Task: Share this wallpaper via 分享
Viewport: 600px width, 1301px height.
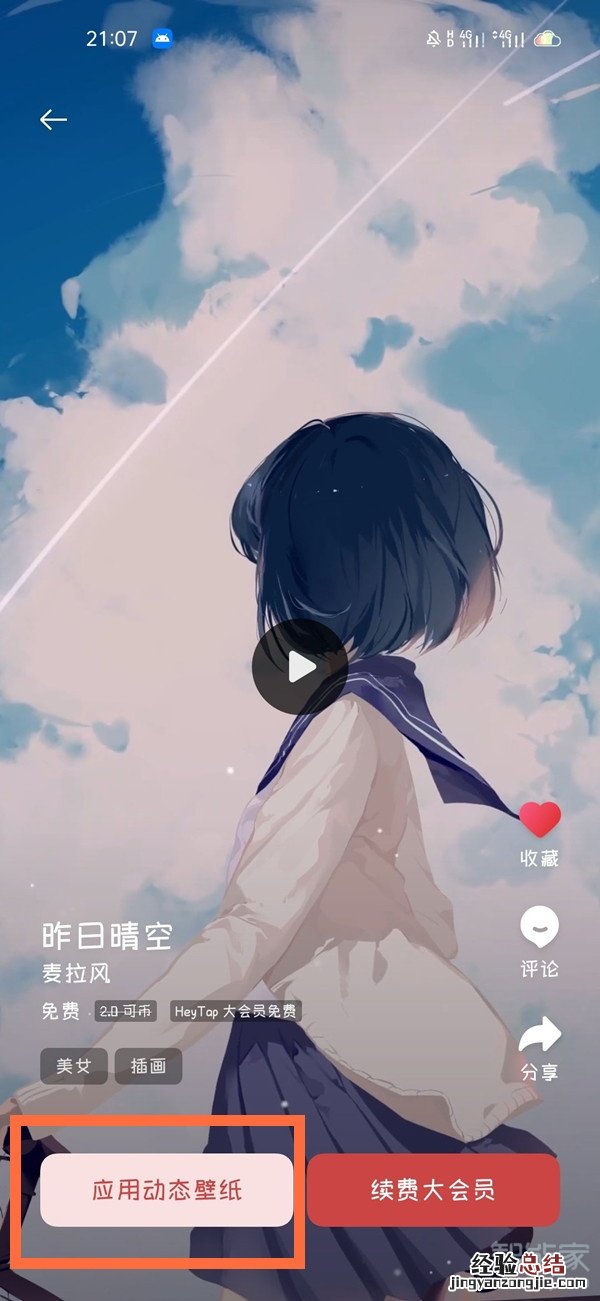Action: coord(540,1035)
